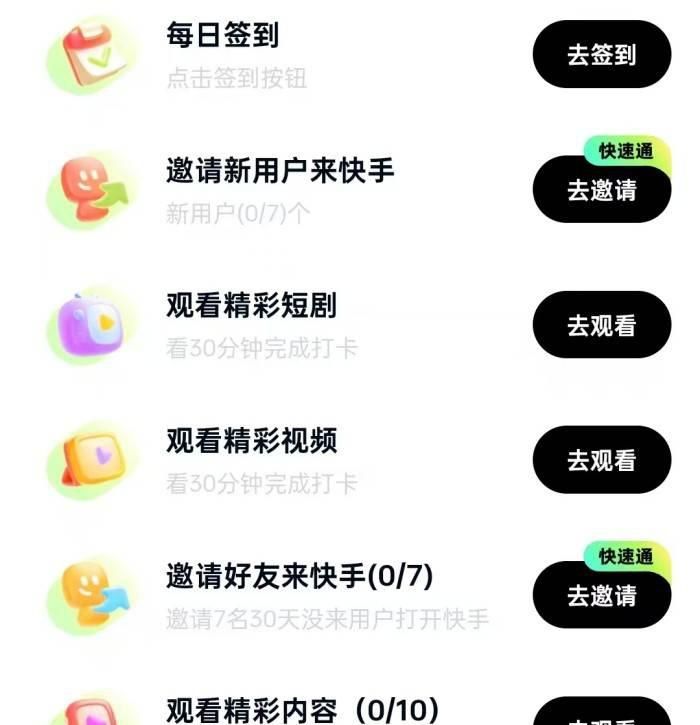
Task: Tap 去签到 for 每日签到
Action: [x=601, y=55]
